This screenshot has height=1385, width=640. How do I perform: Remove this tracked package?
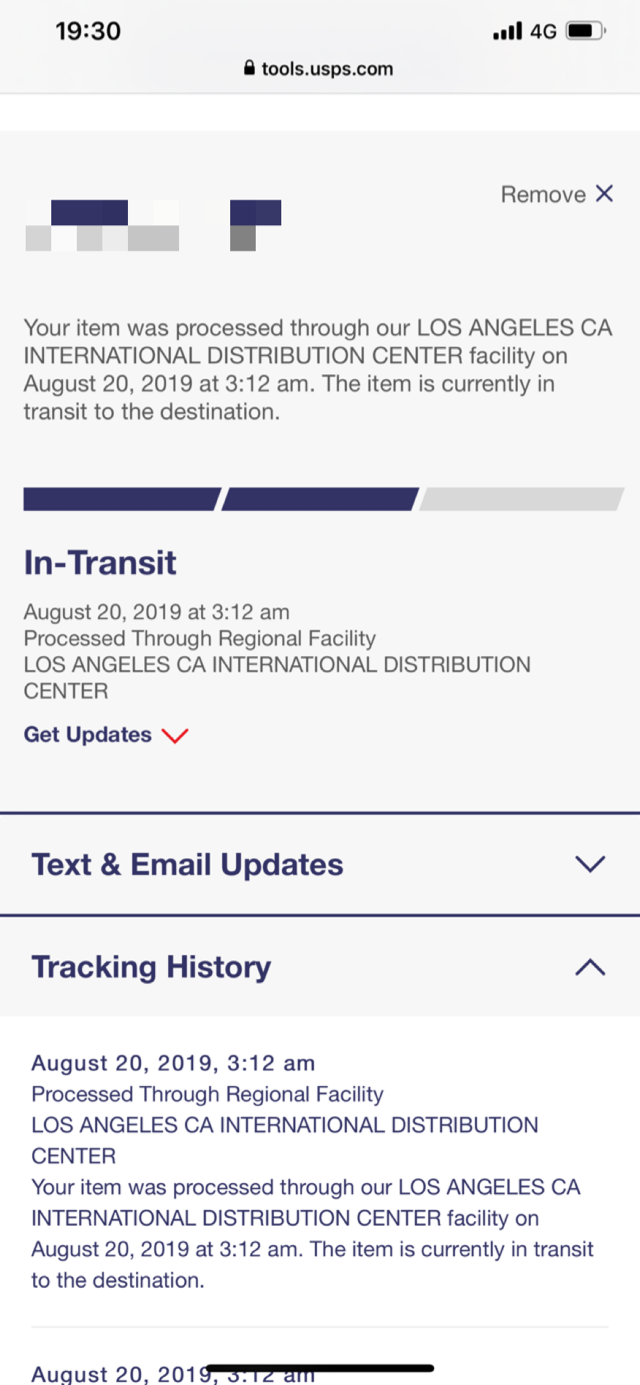point(557,194)
